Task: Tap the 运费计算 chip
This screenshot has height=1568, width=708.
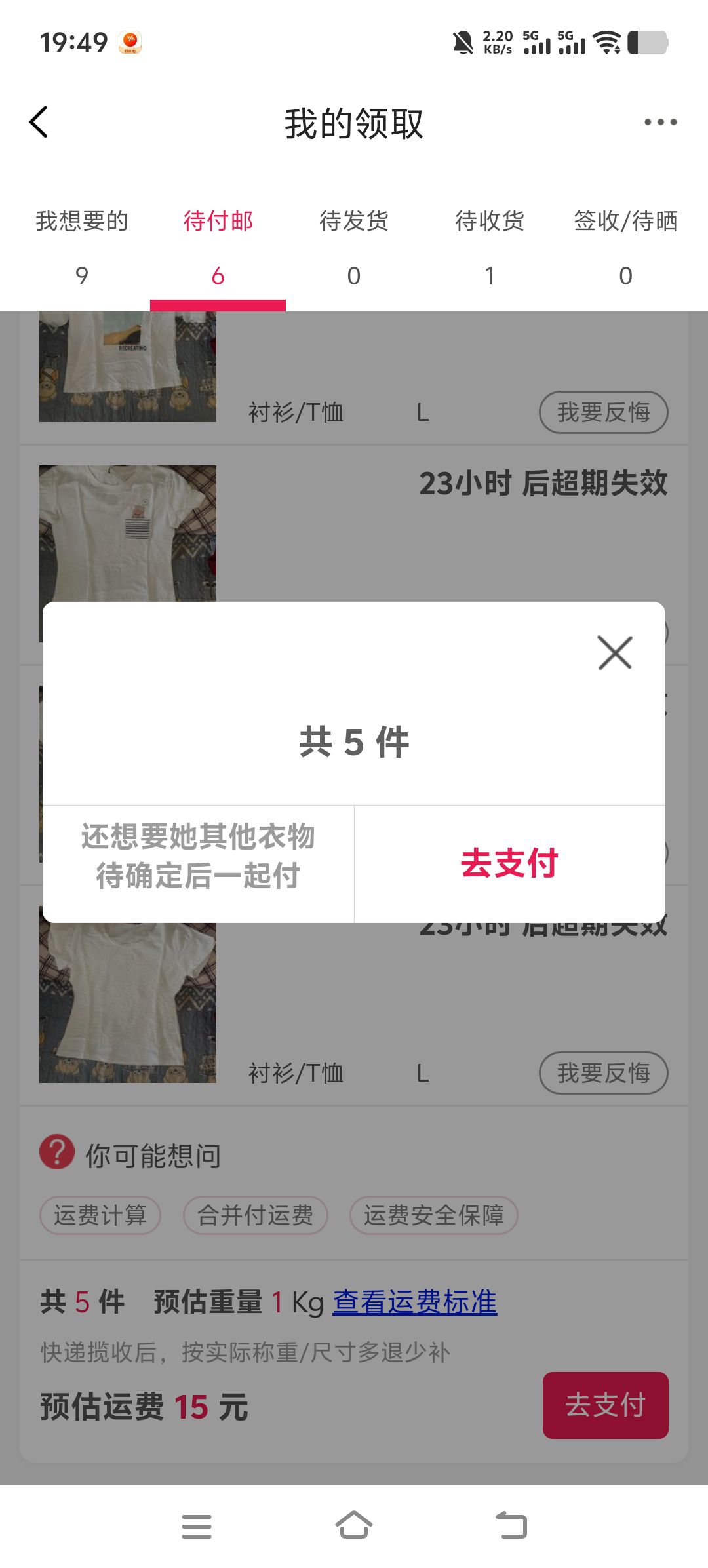Action: (x=100, y=1215)
